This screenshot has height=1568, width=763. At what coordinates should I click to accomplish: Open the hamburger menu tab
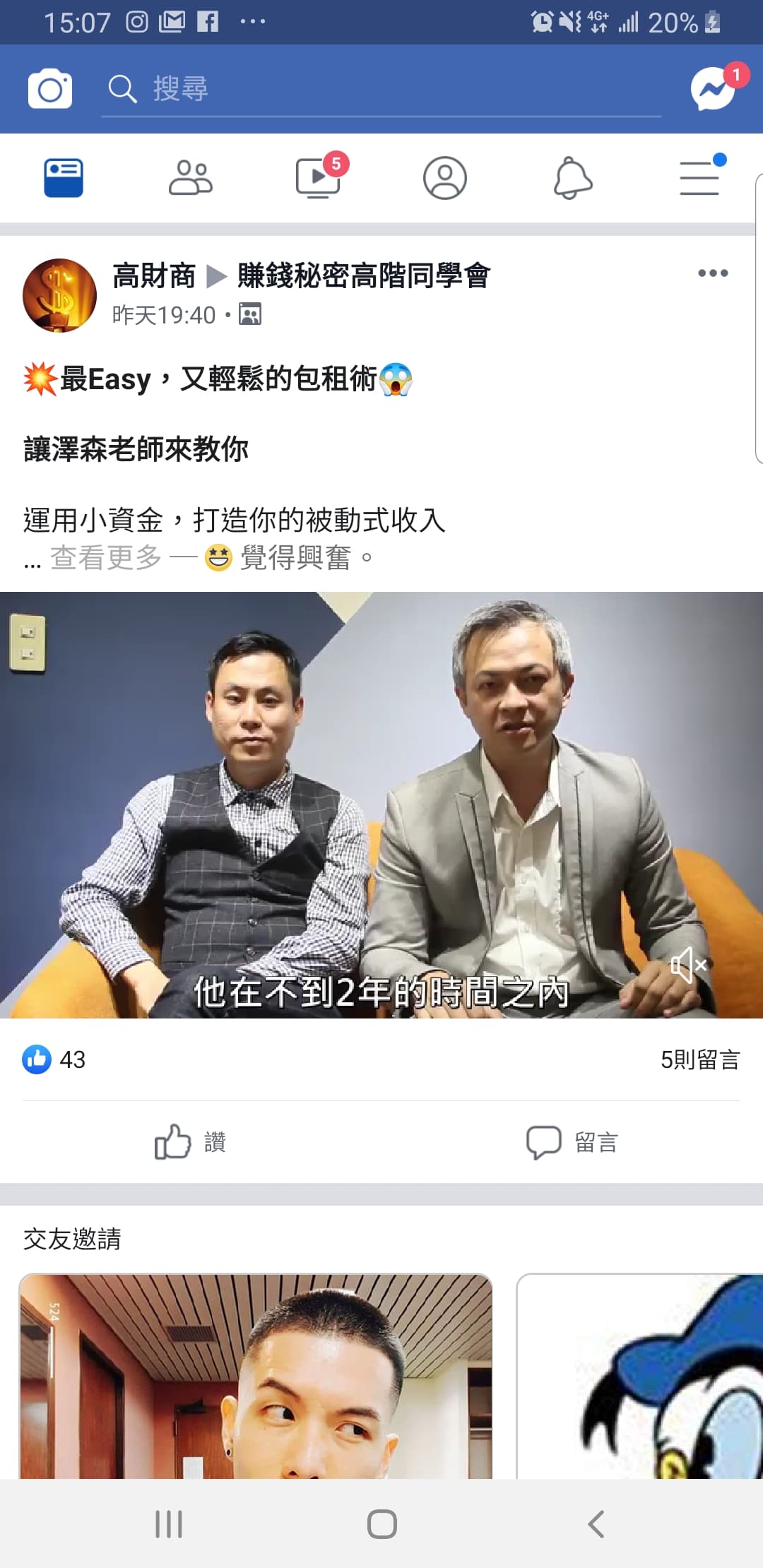(x=699, y=178)
